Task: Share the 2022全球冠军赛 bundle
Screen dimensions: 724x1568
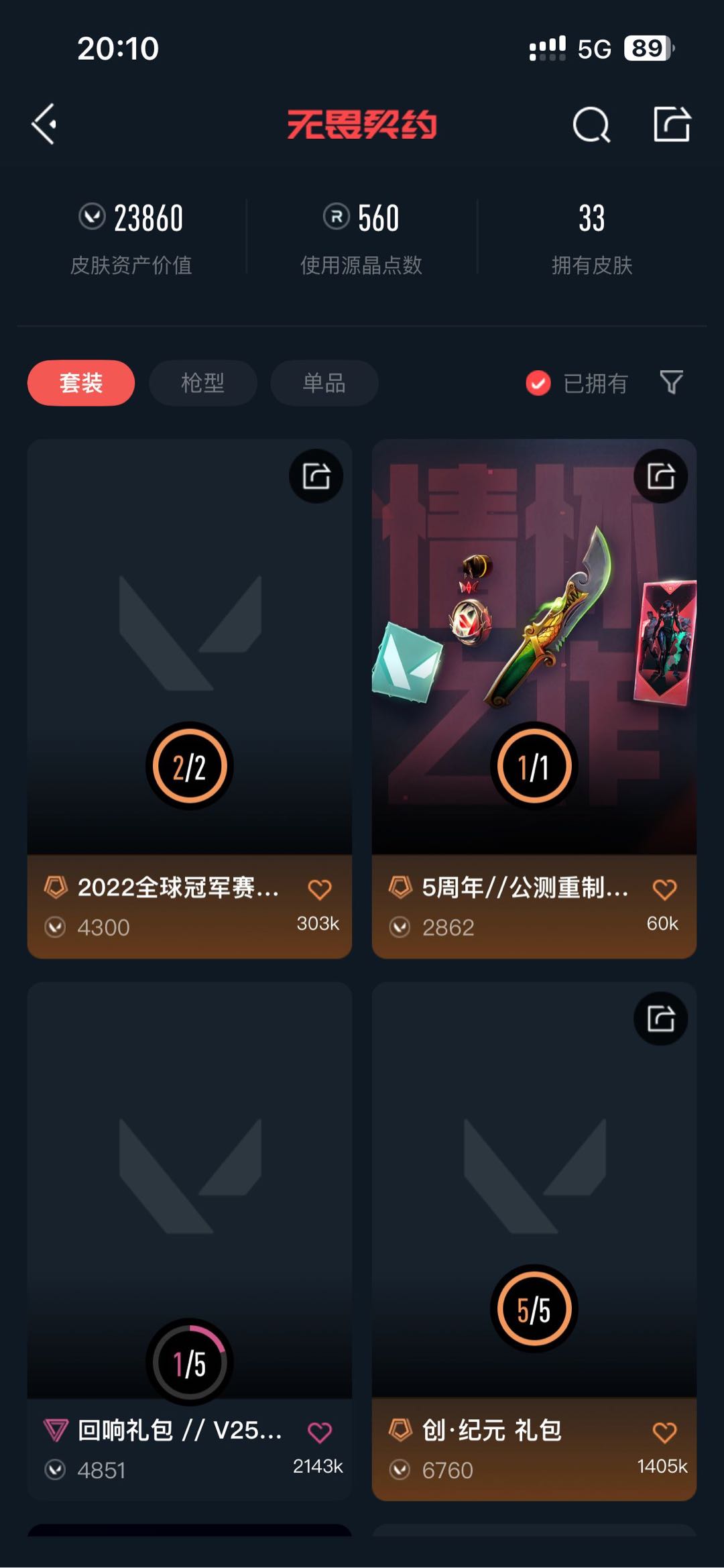Action: point(316,476)
